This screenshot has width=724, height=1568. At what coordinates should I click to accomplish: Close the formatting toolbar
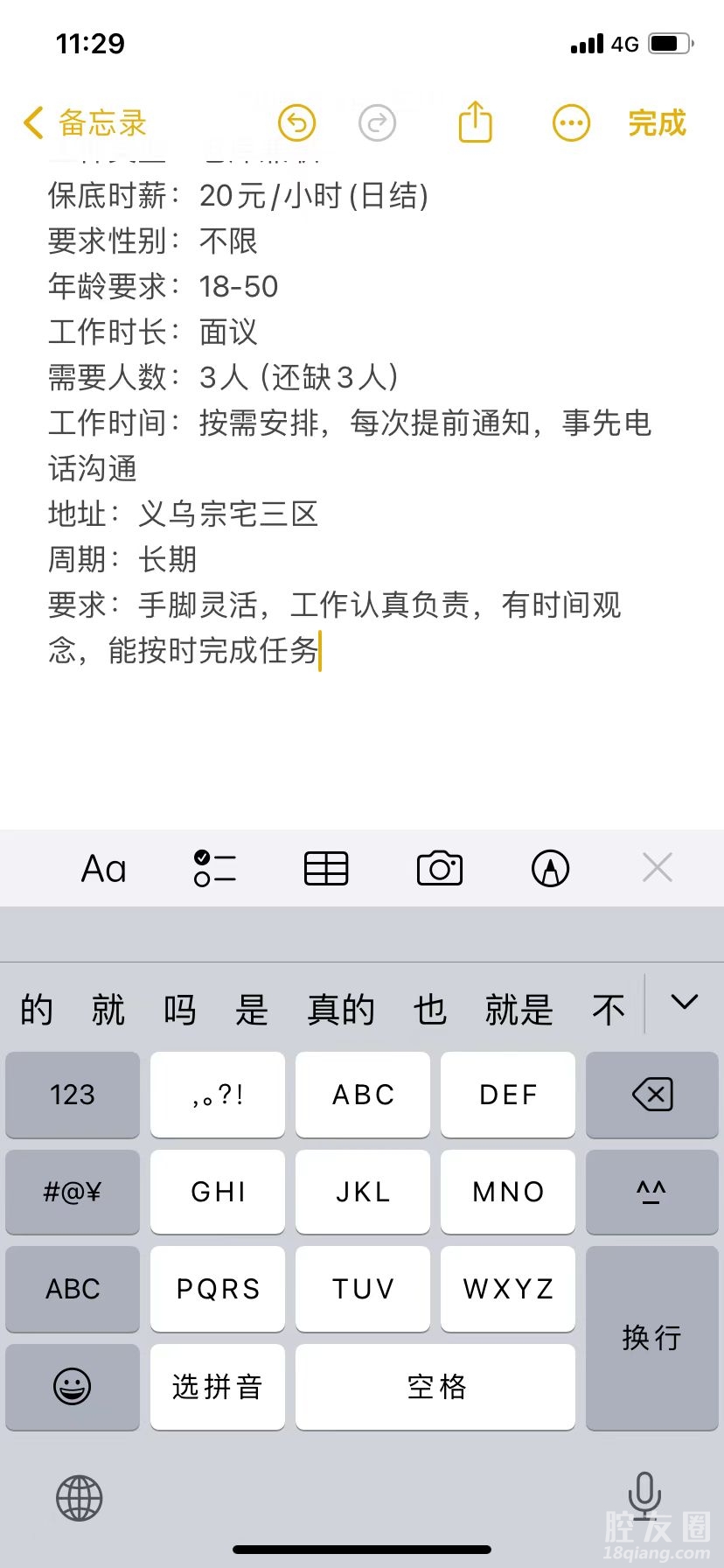(657, 868)
